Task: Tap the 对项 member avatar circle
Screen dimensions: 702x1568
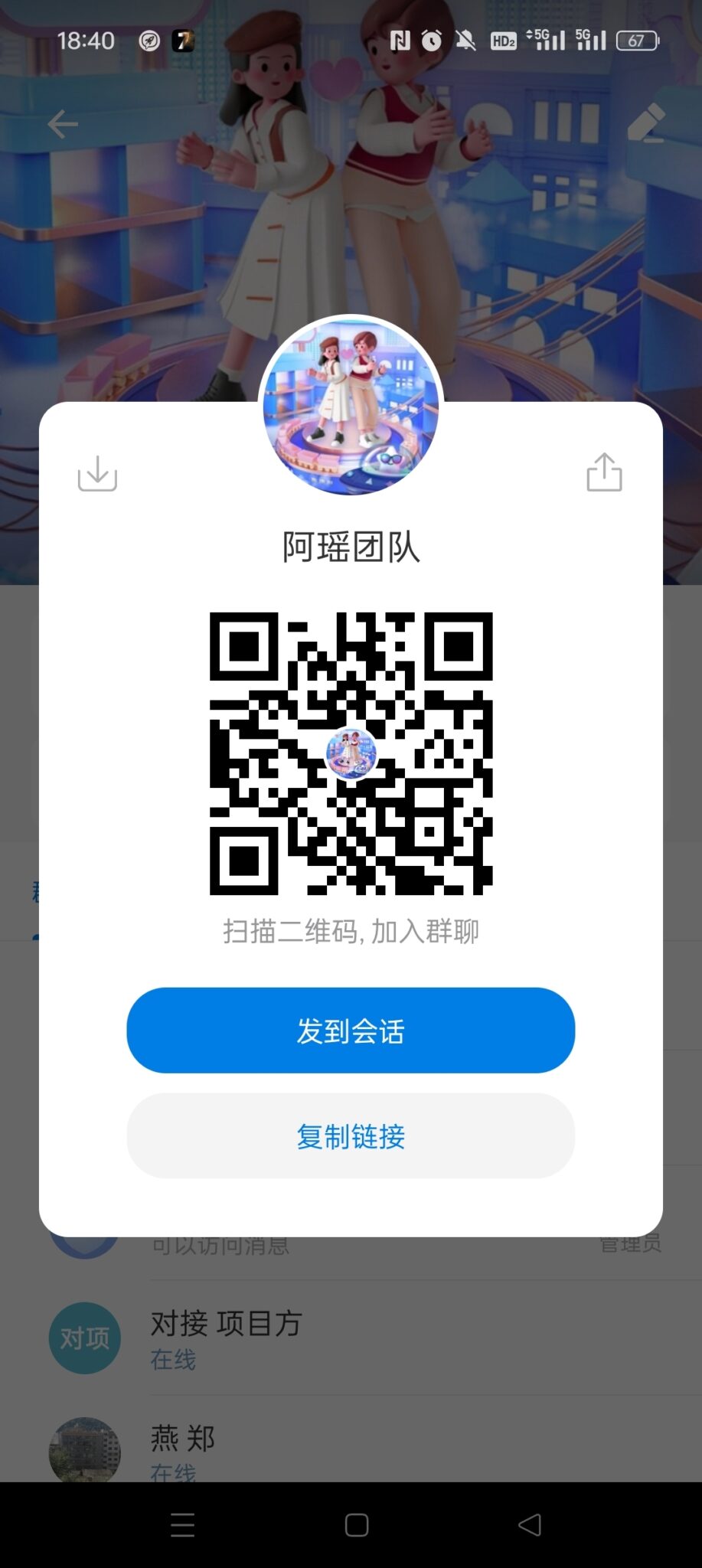Action: click(84, 1338)
